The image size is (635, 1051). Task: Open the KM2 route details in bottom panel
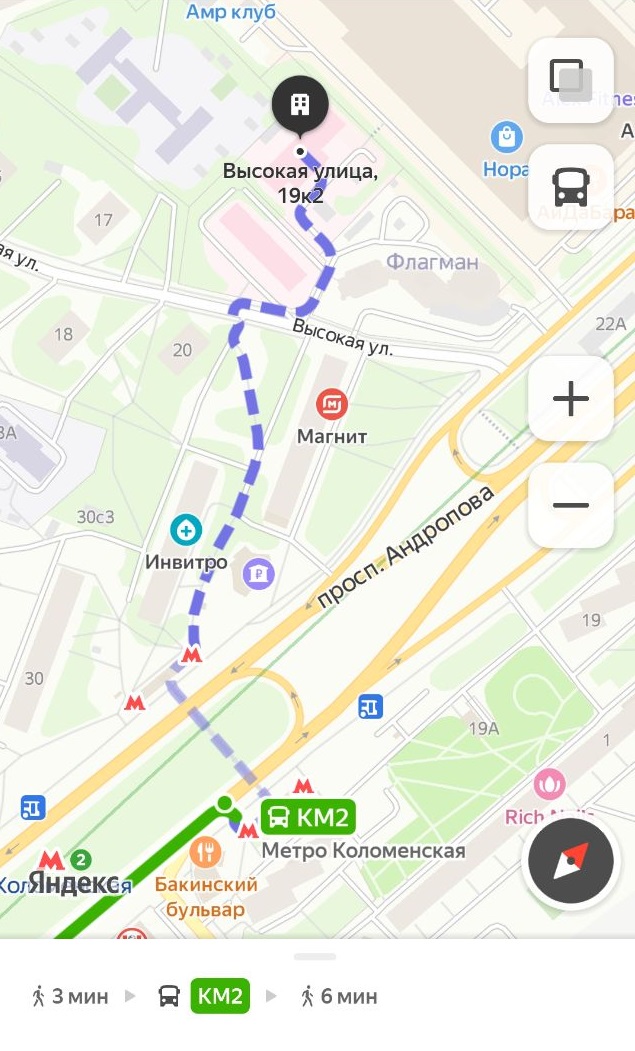[220, 996]
